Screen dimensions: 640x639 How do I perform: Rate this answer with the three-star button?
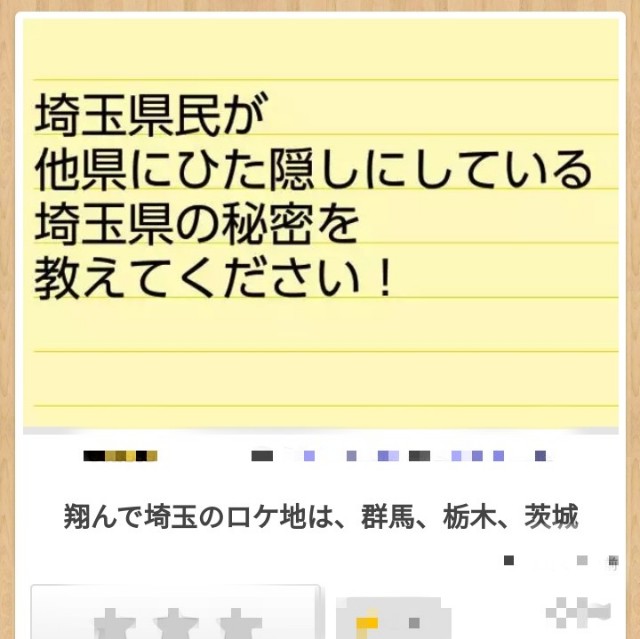coord(176,616)
